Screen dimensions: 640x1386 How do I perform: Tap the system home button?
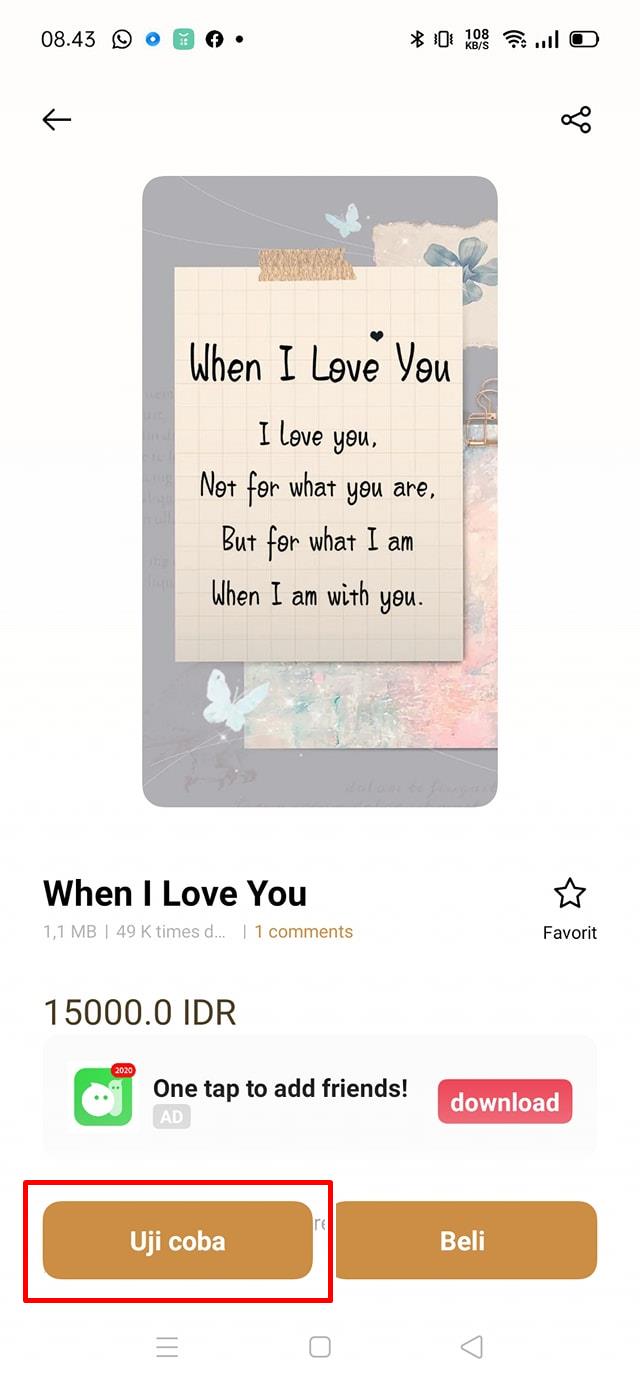[x=320, y=1347]
